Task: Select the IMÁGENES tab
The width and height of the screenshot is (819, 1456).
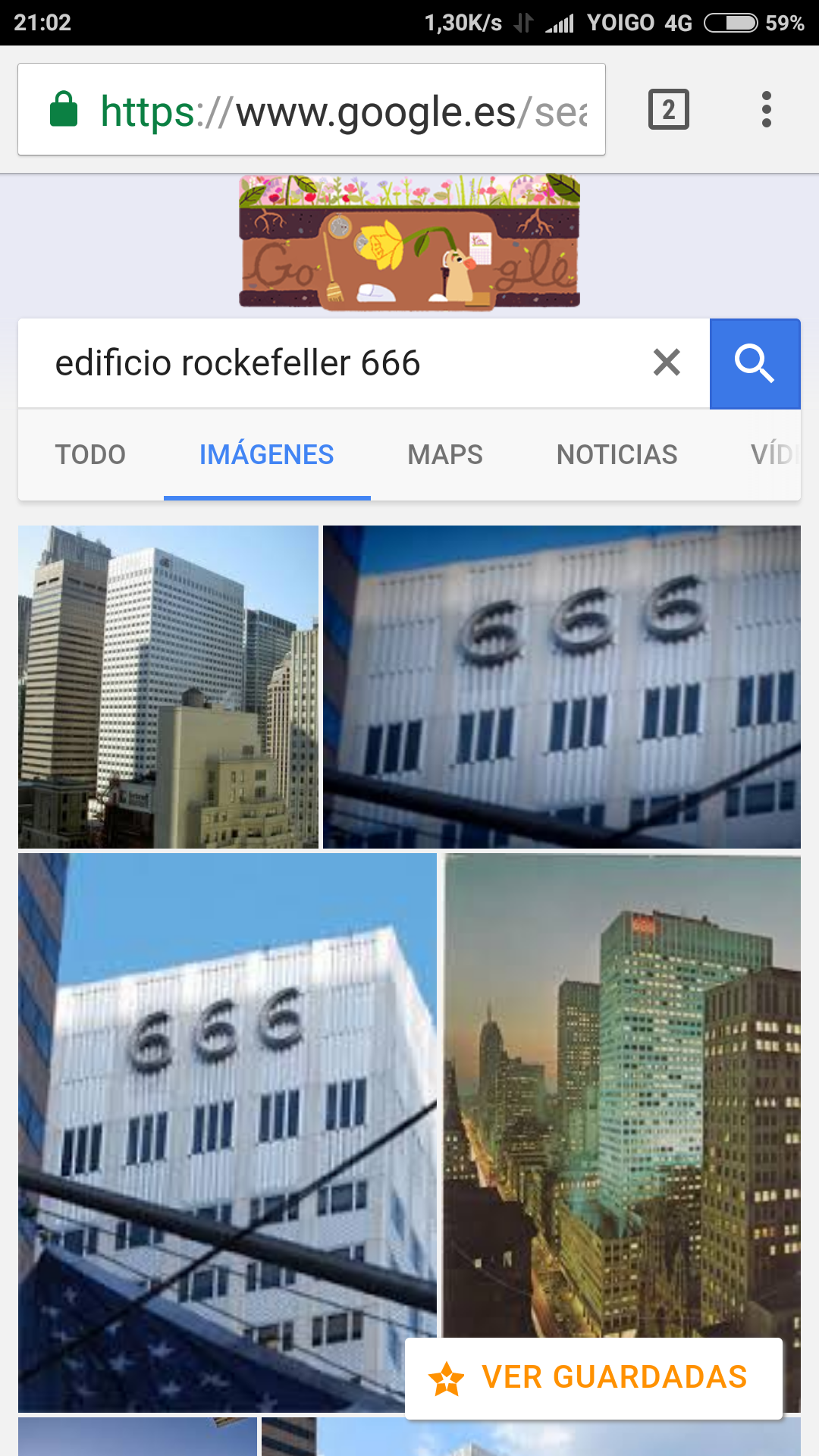Action: click(267, 455)
